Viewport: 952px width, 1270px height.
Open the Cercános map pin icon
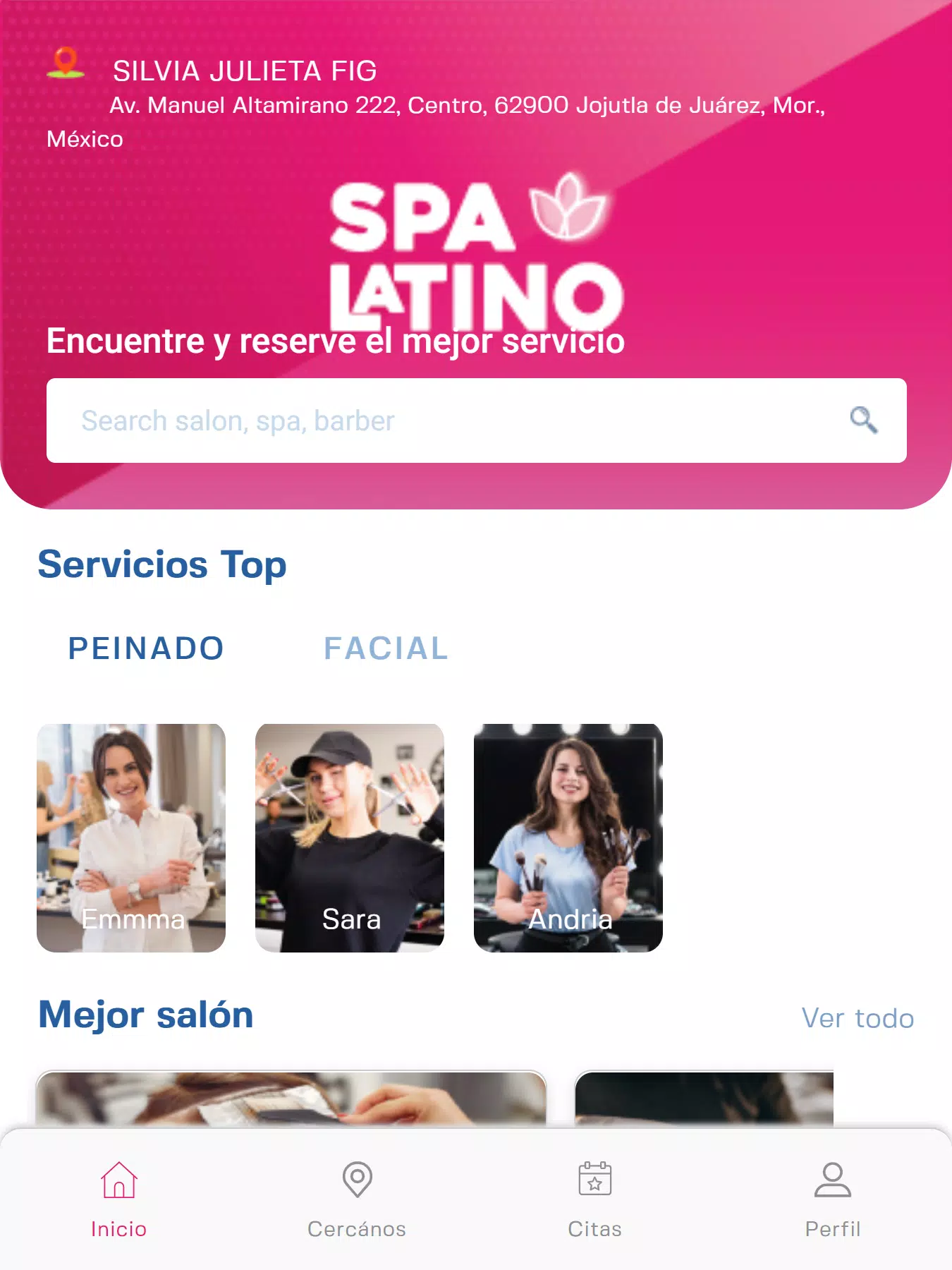click(x=356, y=1177)
